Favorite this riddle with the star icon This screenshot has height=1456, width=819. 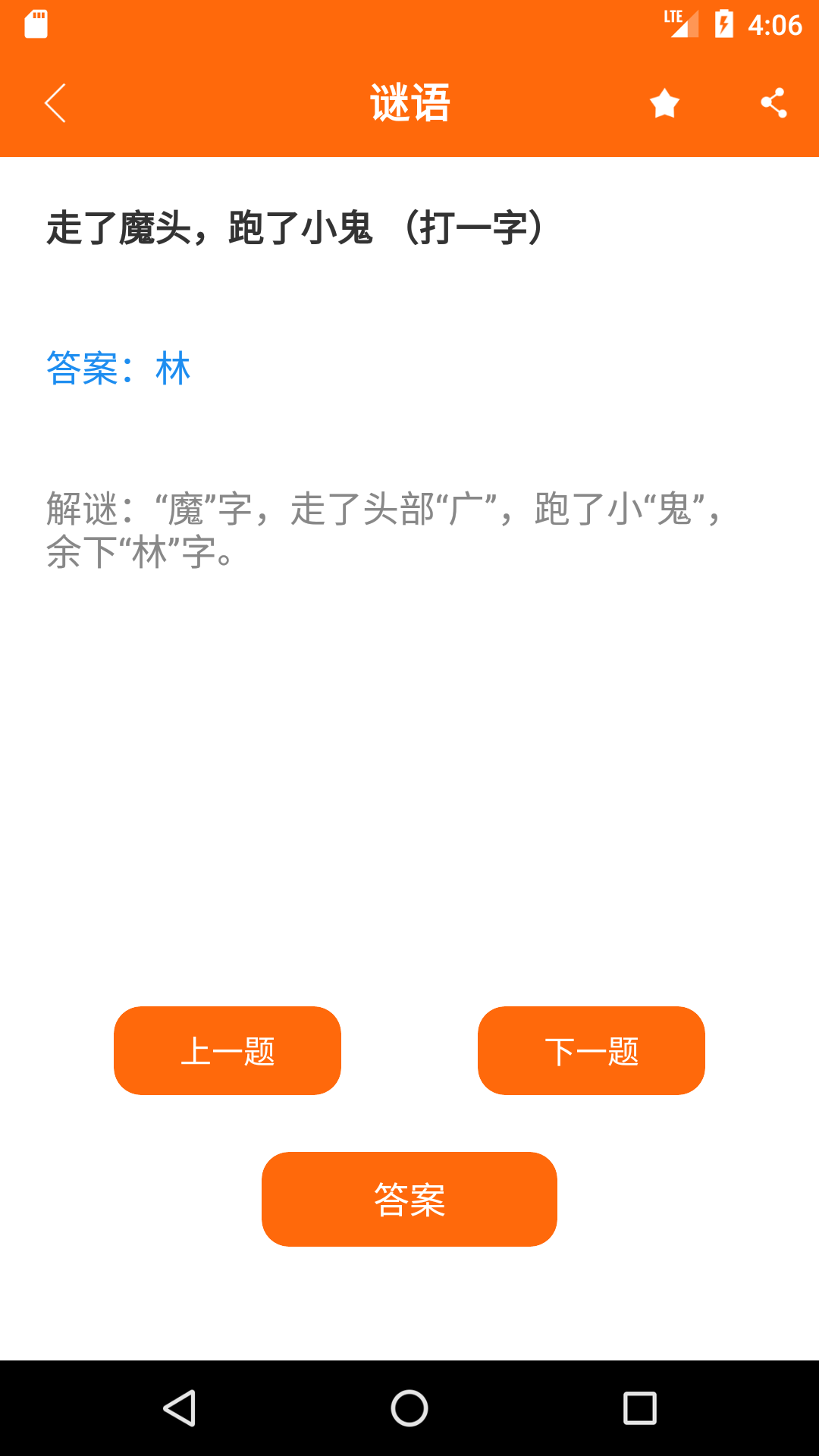click(665, 103)
